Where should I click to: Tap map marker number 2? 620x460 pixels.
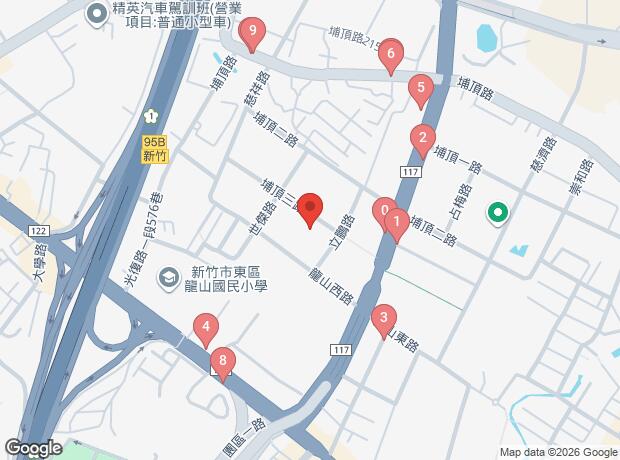423,139
